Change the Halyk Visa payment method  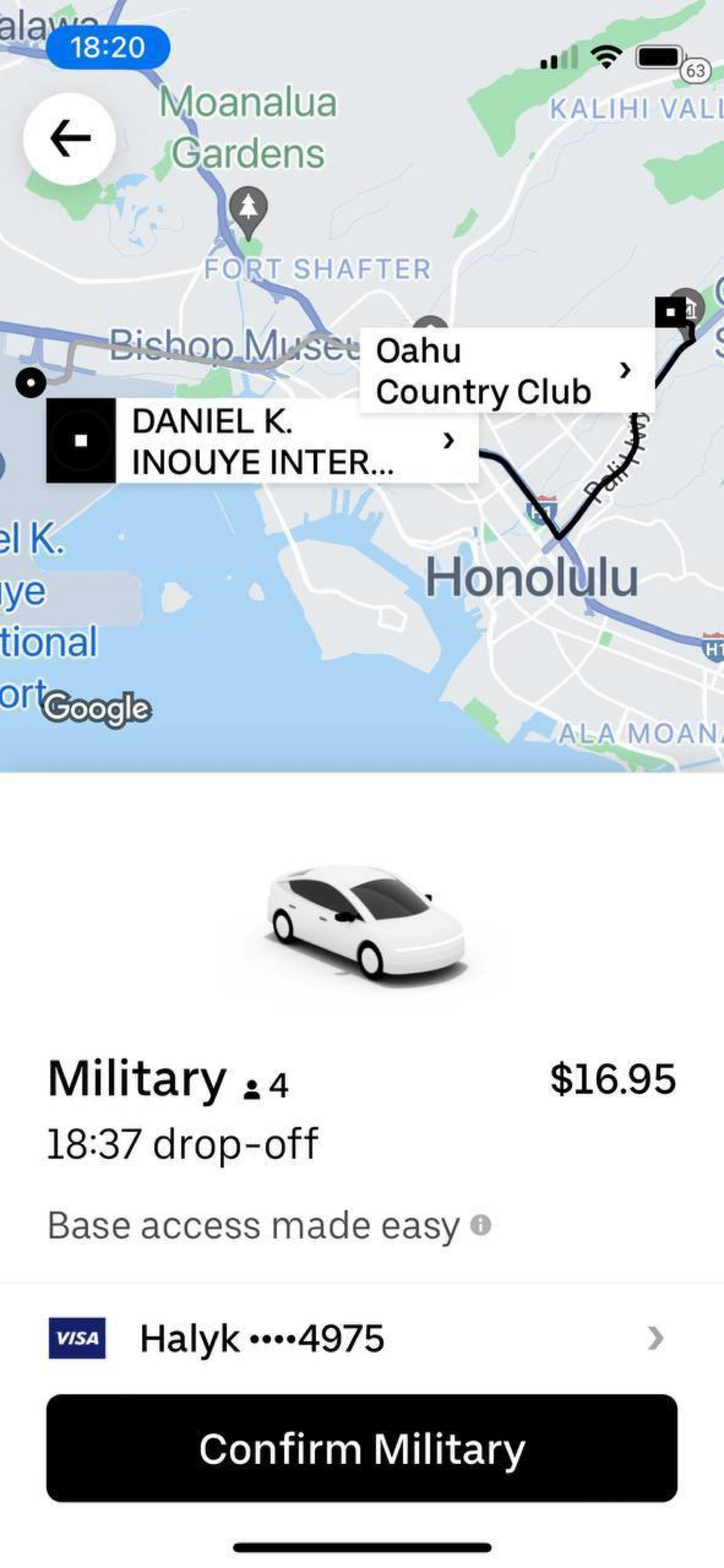click(361, 1339)
